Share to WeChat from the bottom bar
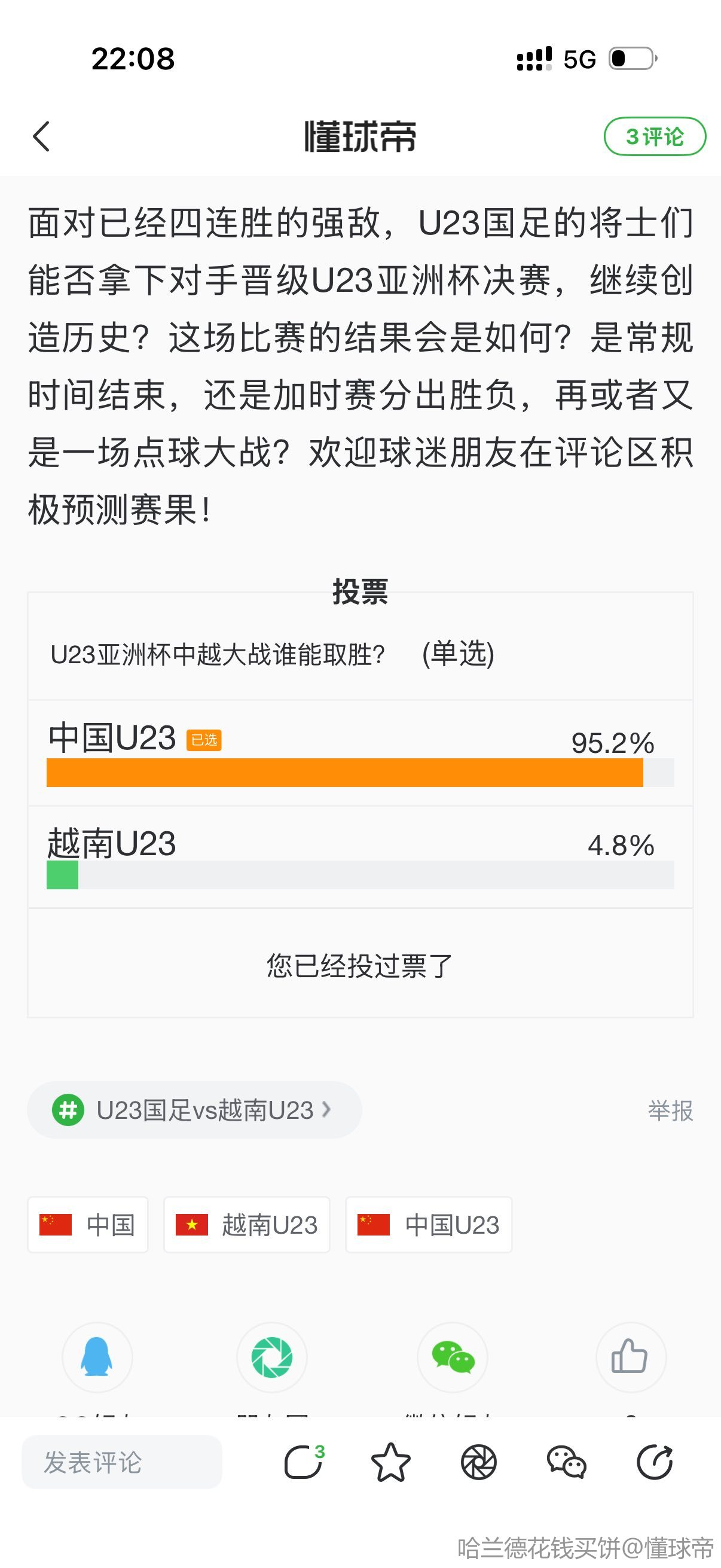Screen dimensions: 721x1568 (x=566, y=1462)
